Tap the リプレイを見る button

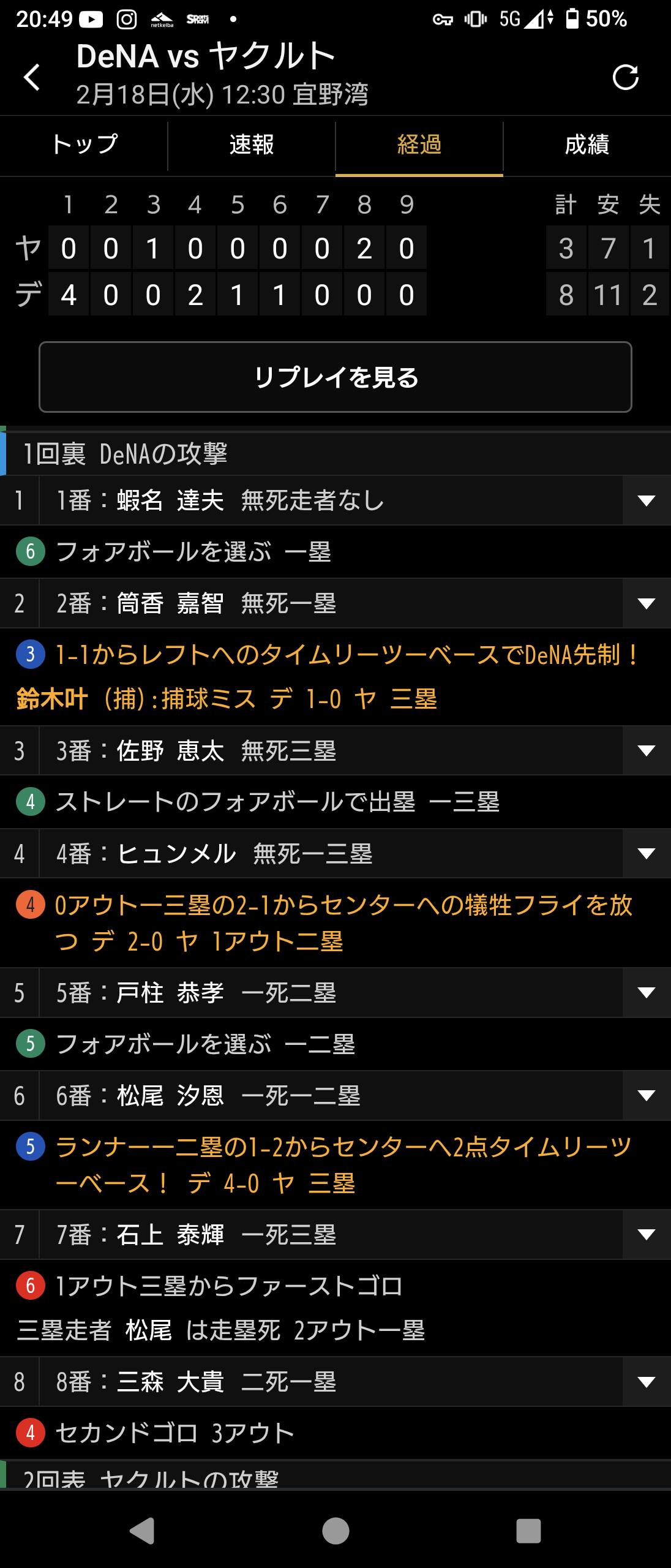point(335,377)
